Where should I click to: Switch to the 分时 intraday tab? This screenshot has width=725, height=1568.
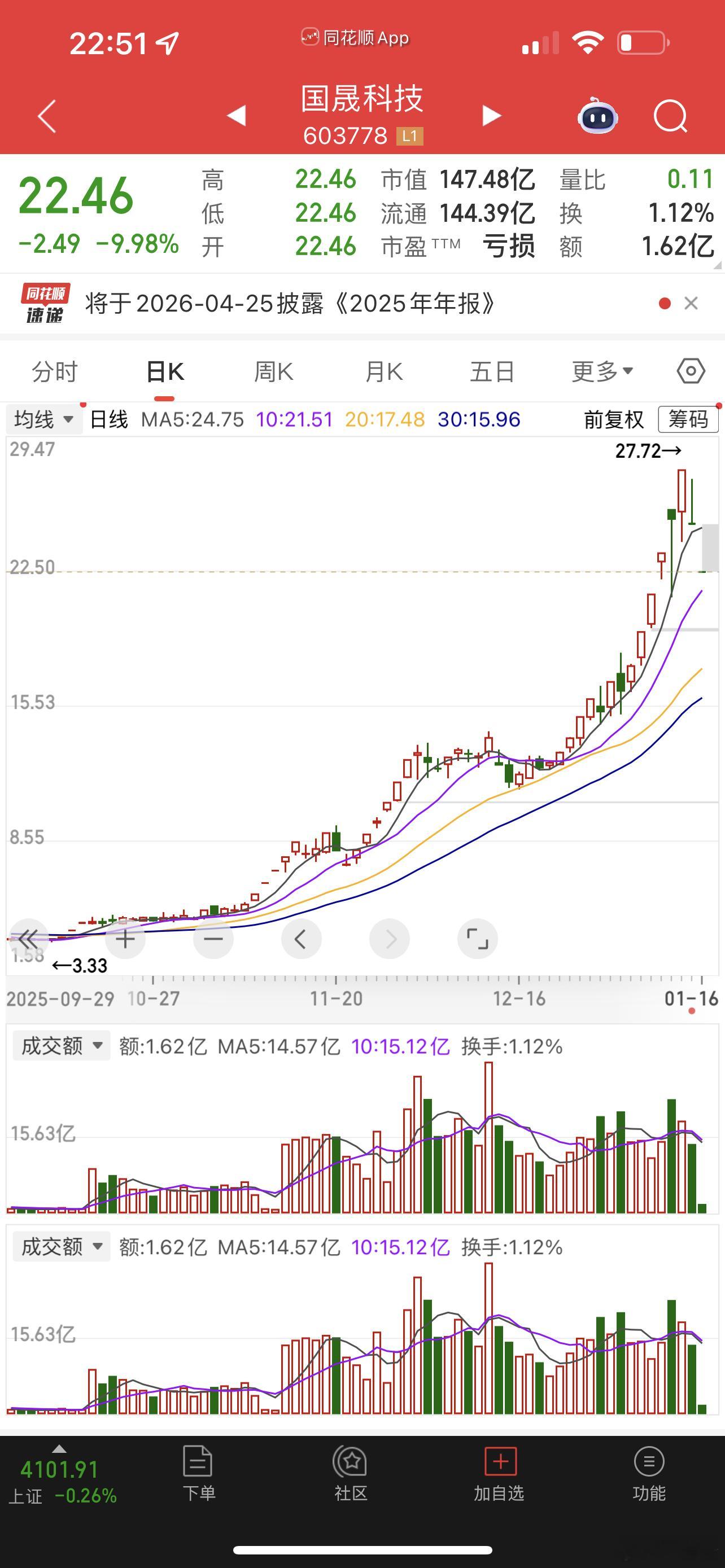click(x=55, y=371)
